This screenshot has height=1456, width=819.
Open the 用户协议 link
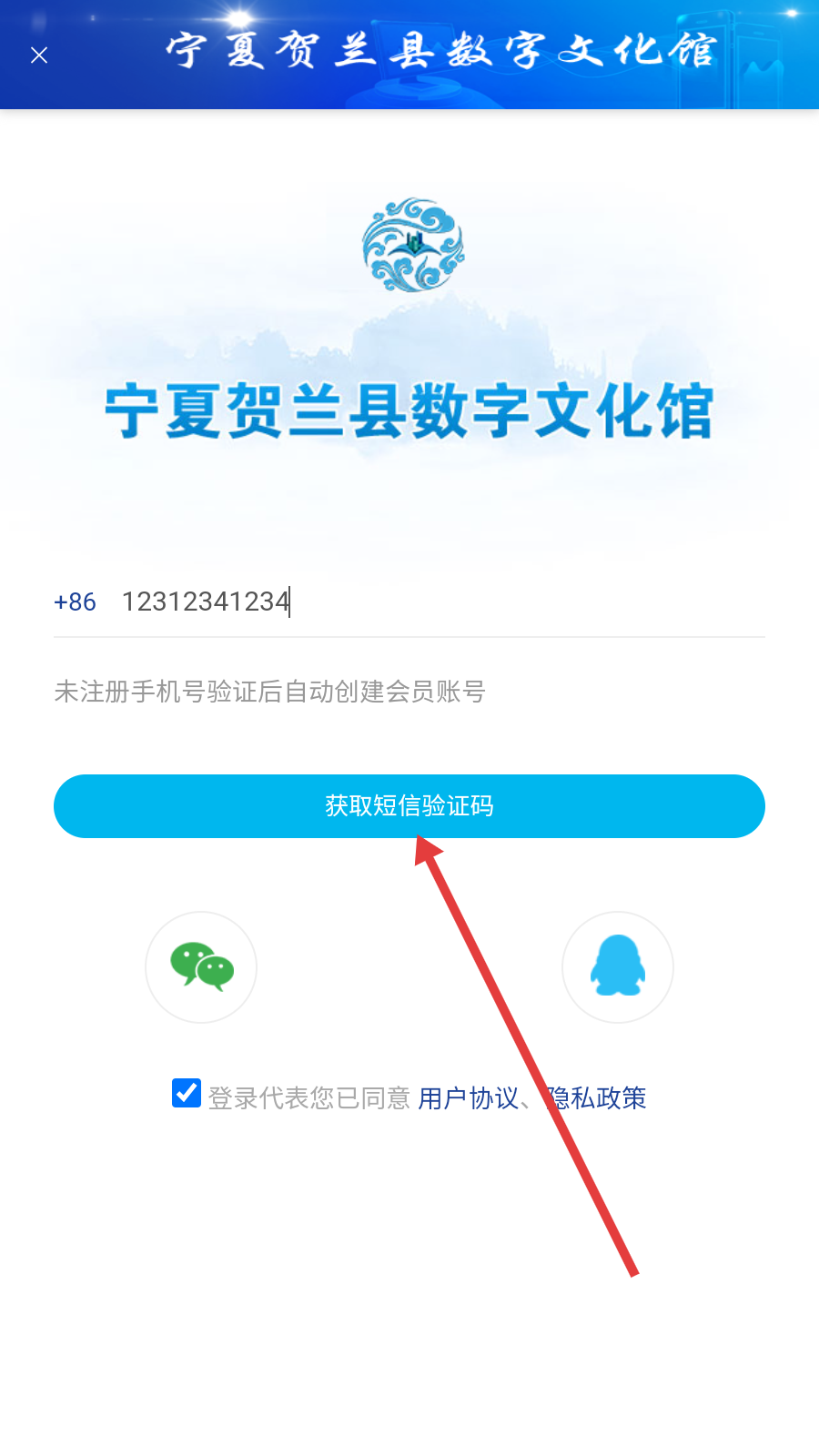click(x=468, y=1098)
